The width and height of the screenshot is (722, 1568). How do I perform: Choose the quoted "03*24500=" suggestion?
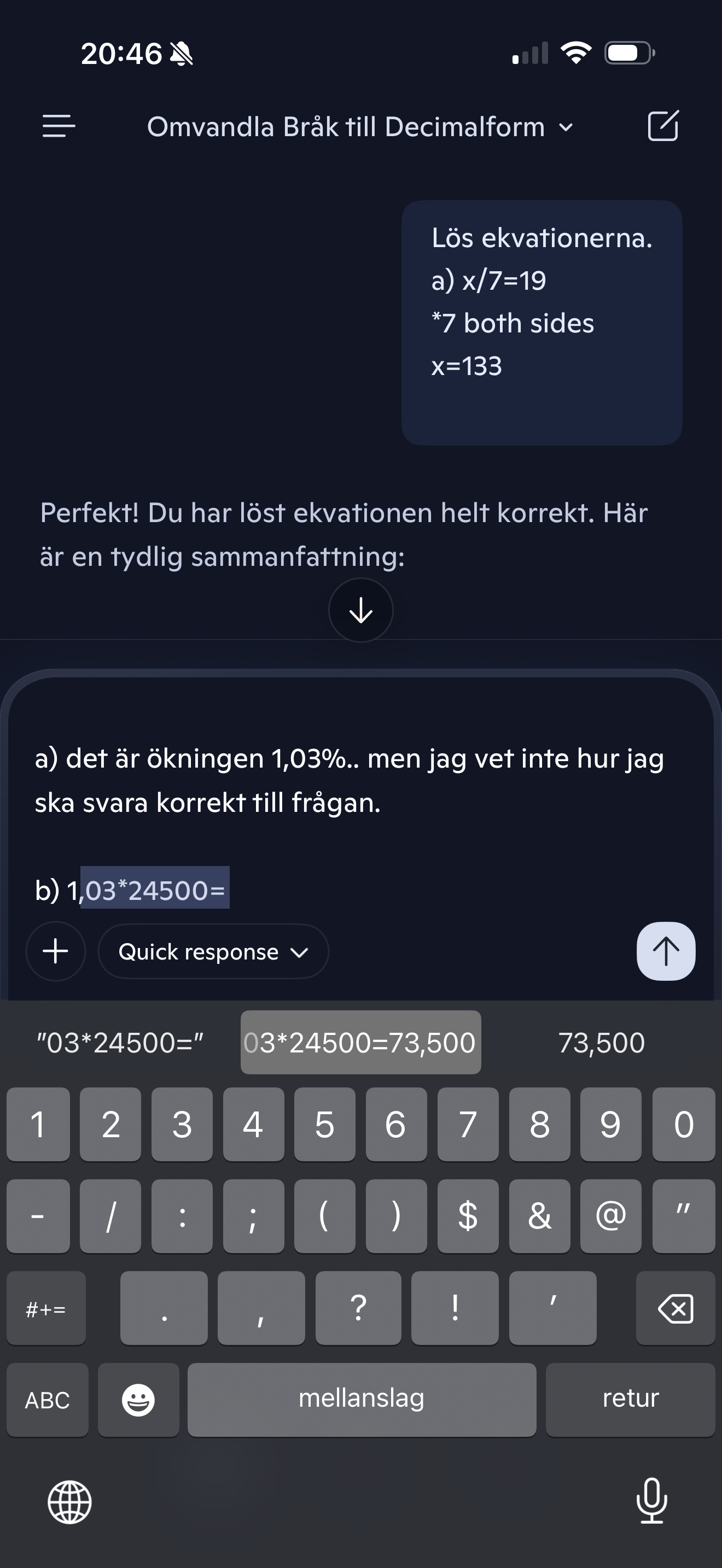coord(120,1043)
